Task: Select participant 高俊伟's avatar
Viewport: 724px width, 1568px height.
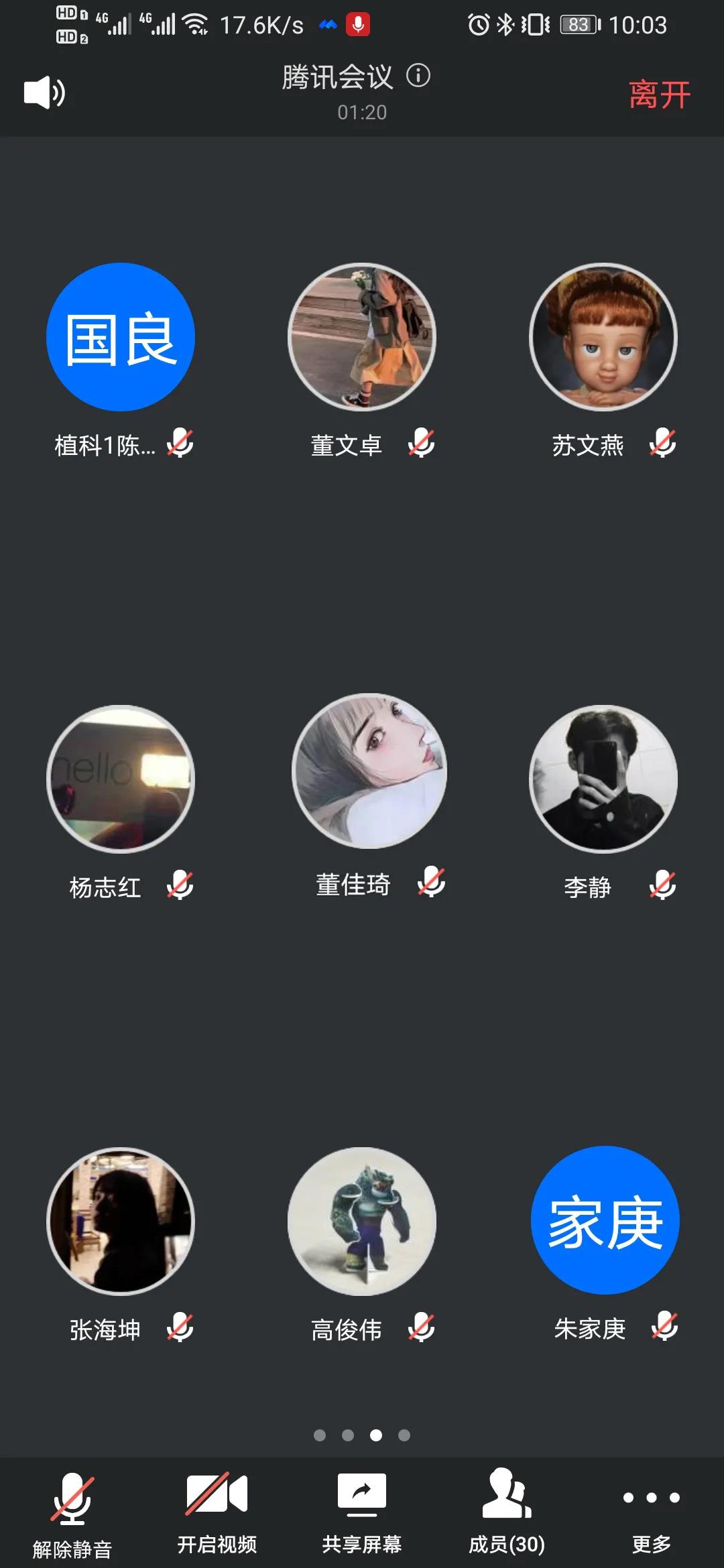Action: [362, 1221]
